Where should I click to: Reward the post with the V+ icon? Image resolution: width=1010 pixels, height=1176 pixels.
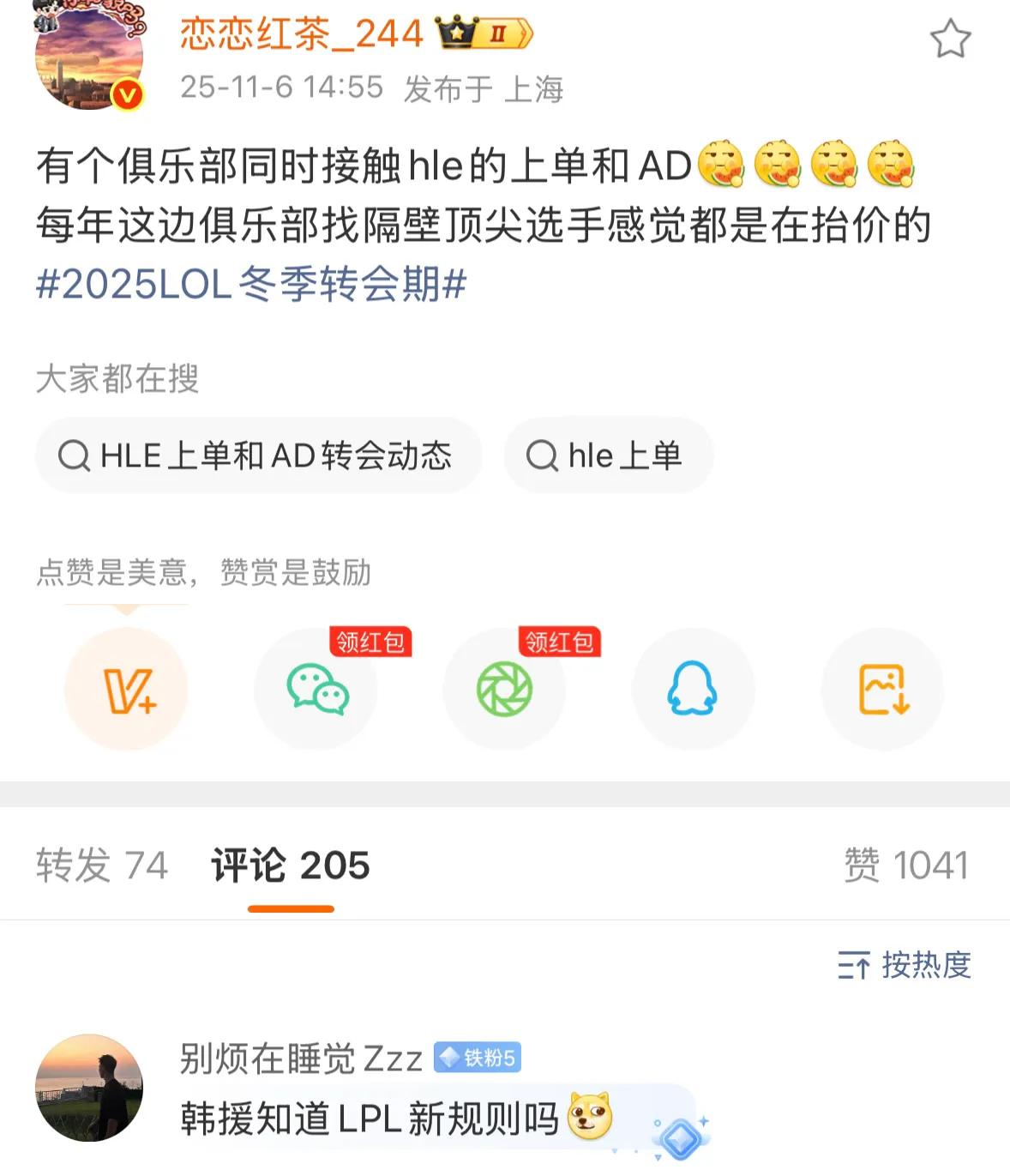[127, 690]
